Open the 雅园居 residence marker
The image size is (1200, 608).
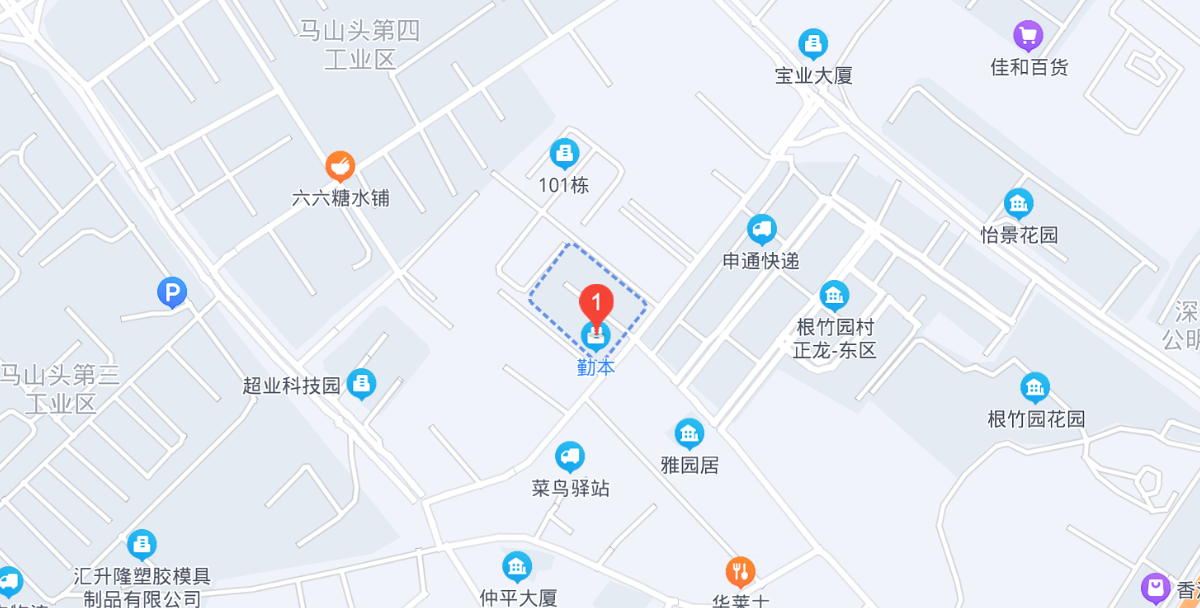coord(689,434)
